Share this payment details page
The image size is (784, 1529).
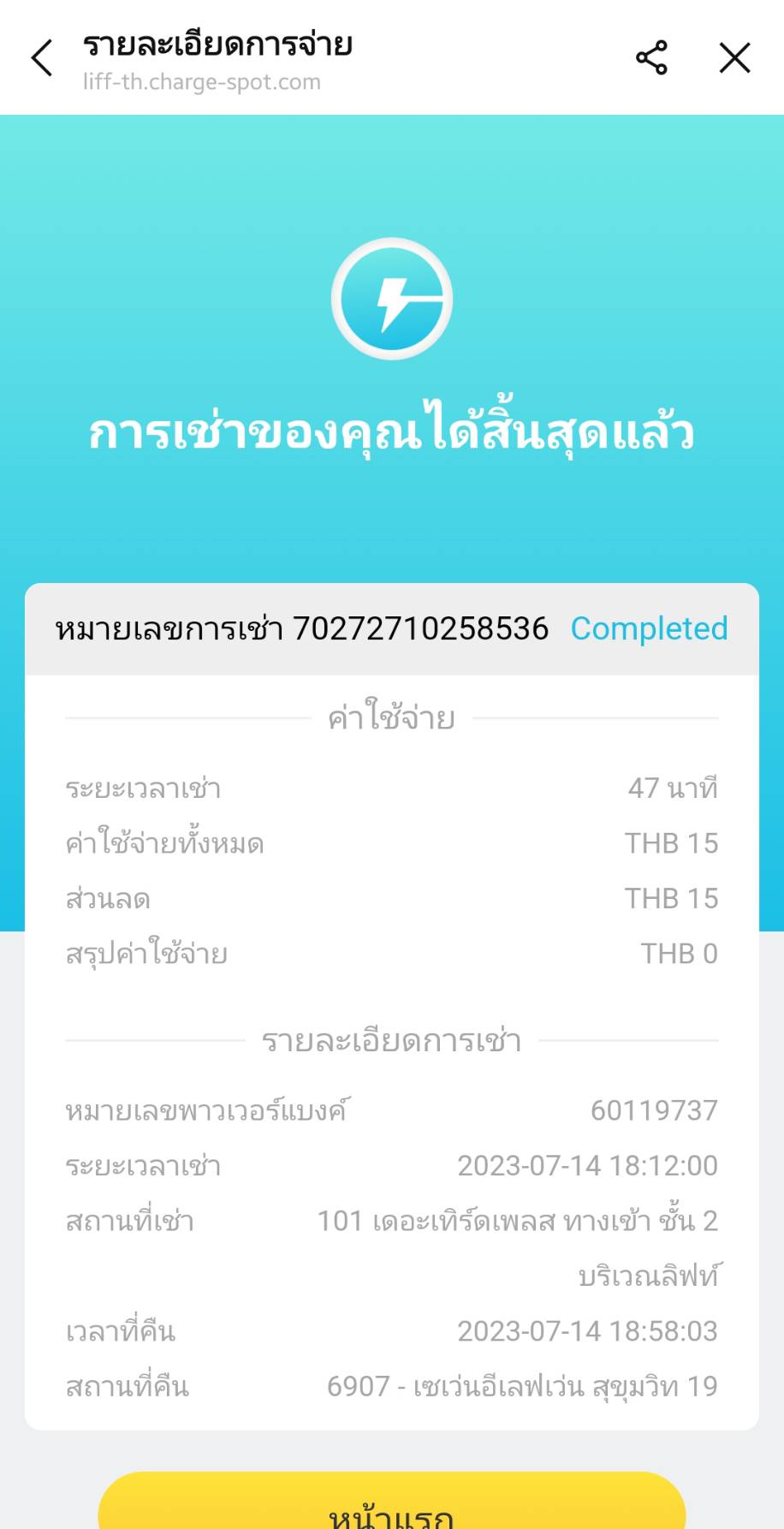click(651, 58)
